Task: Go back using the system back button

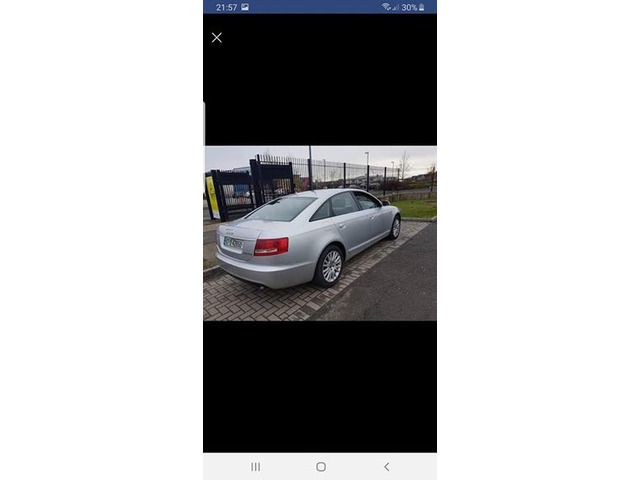Action: [386, 467]
